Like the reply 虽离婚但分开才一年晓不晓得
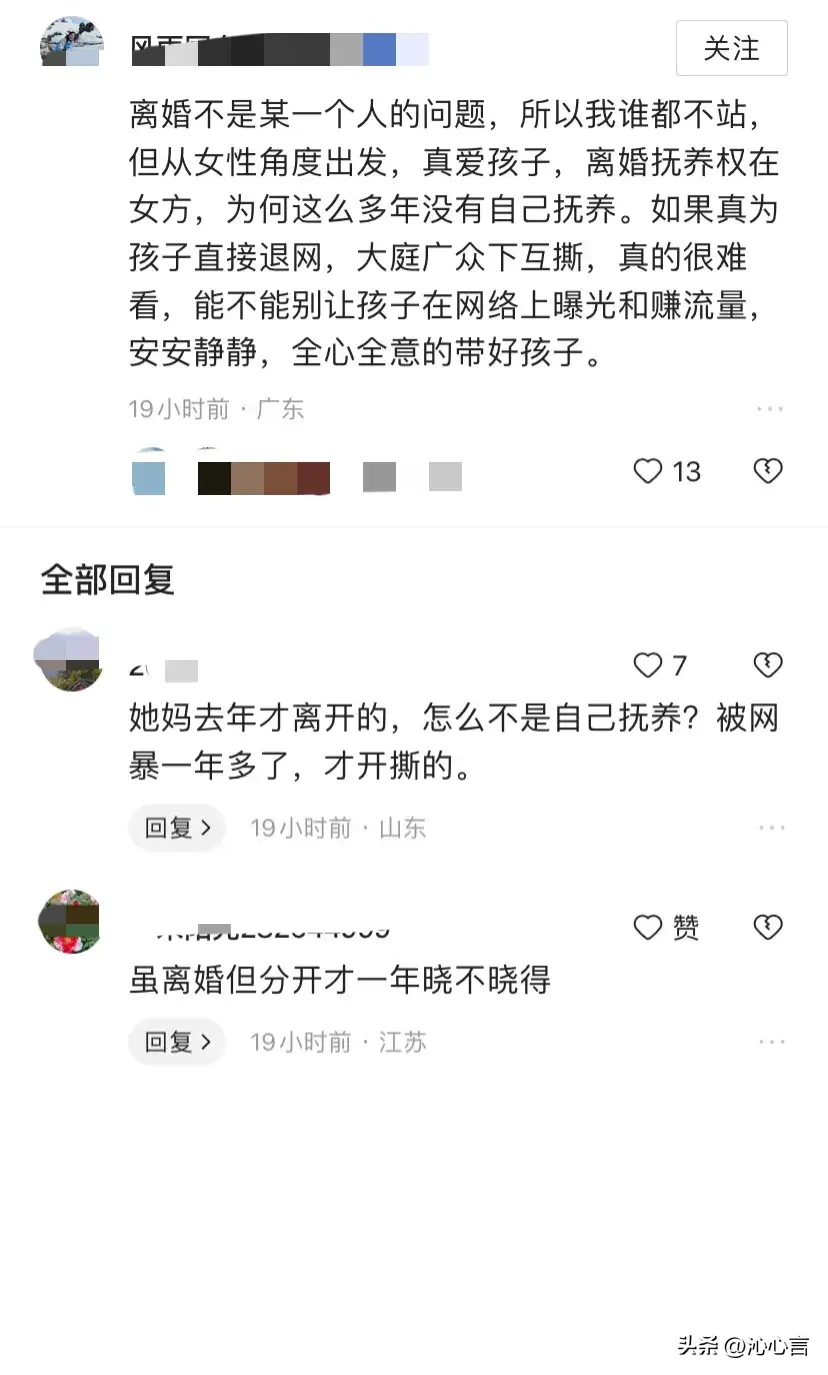This screenshot has width=828, height=1375. click(x=649, y=928)
